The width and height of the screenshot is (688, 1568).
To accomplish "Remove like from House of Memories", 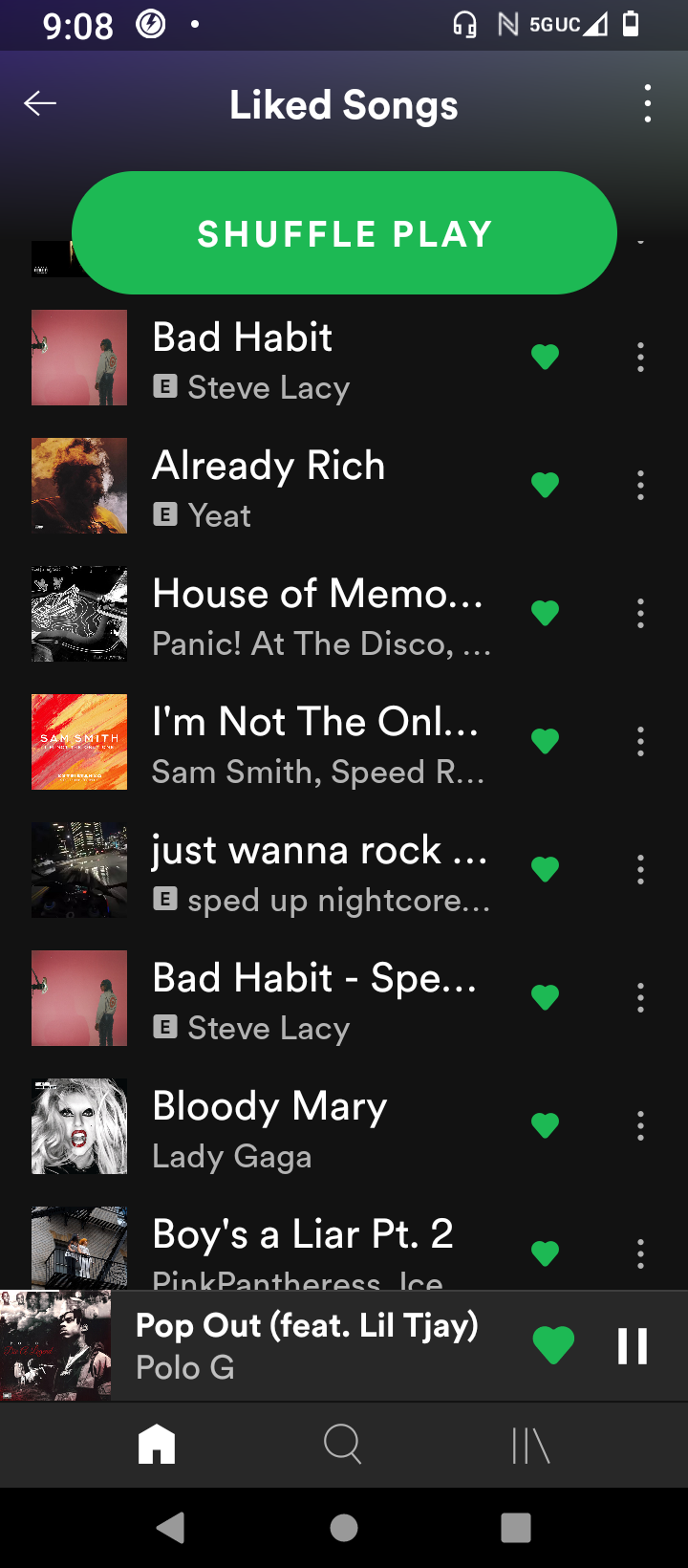I will click(545, 614).
